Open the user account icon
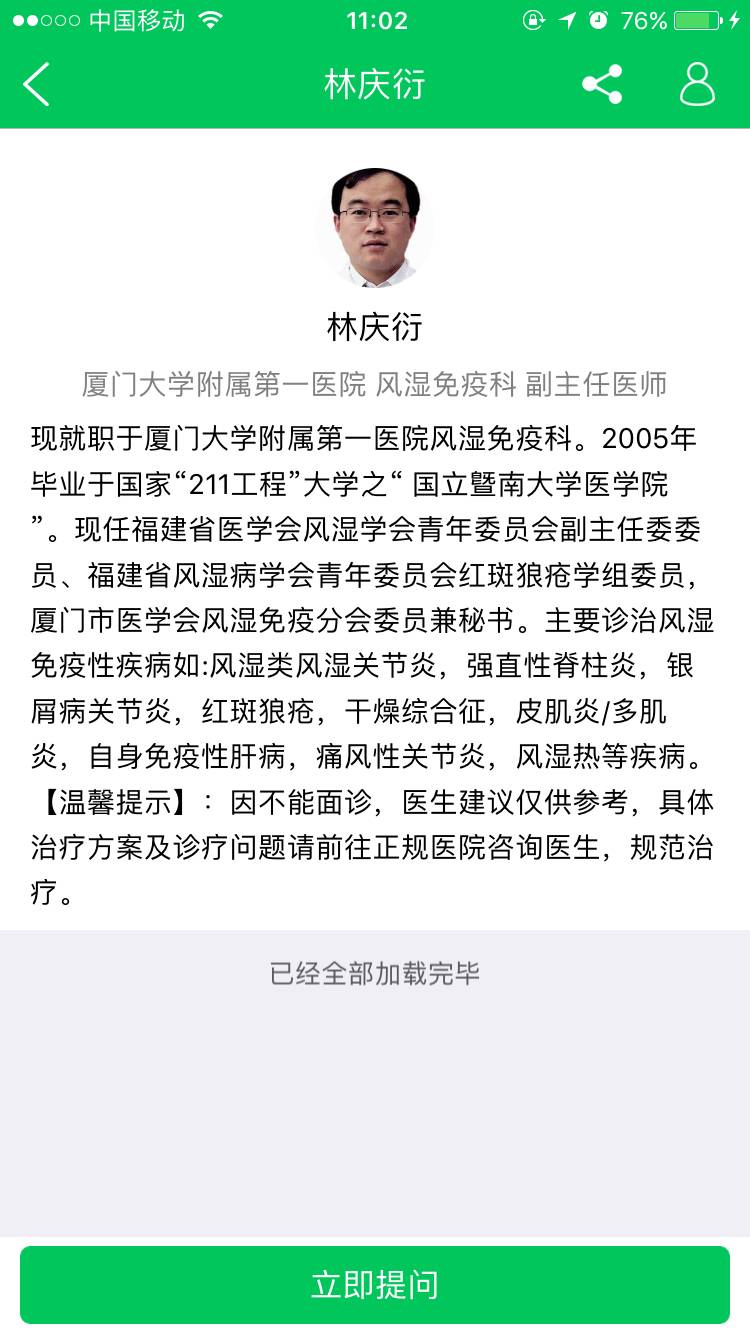The height and width of the screenshot is (1334, 750). tap(697, 84)
